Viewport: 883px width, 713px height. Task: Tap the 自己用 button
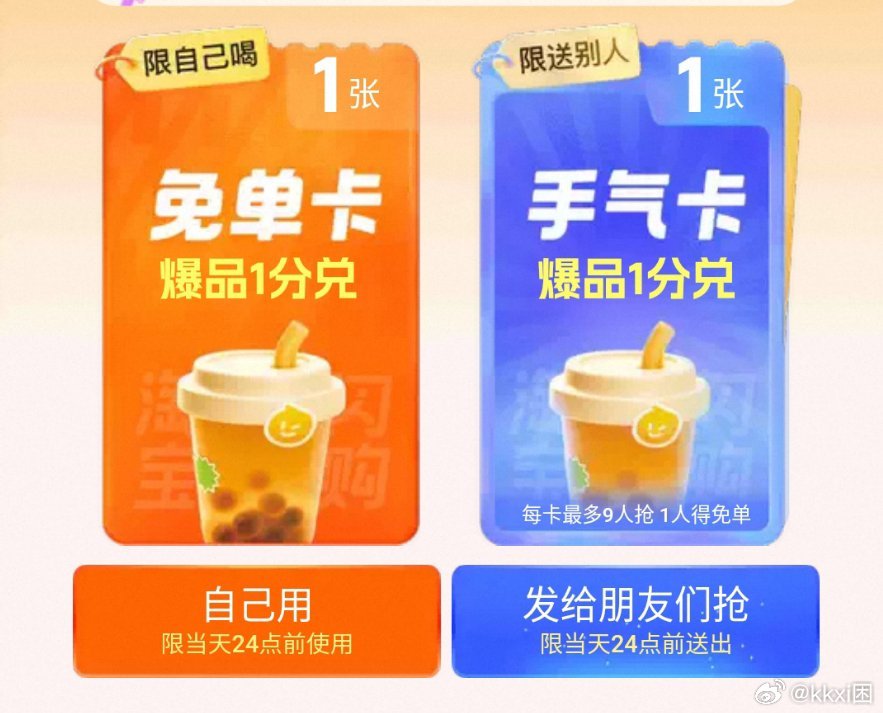click(x=257, y=620)
